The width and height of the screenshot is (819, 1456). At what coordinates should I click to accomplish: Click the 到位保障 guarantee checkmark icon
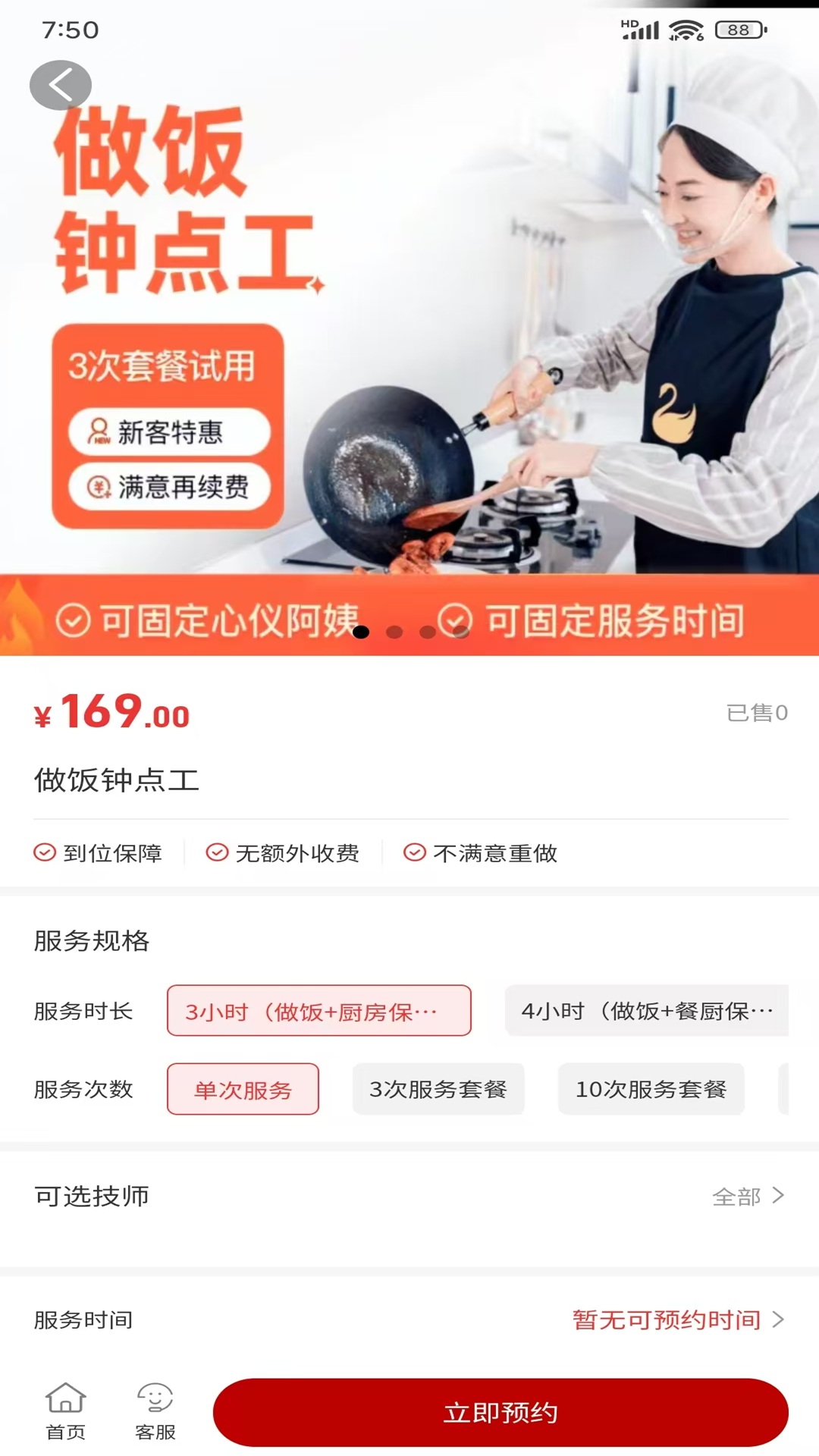click(x=45, y=852)
